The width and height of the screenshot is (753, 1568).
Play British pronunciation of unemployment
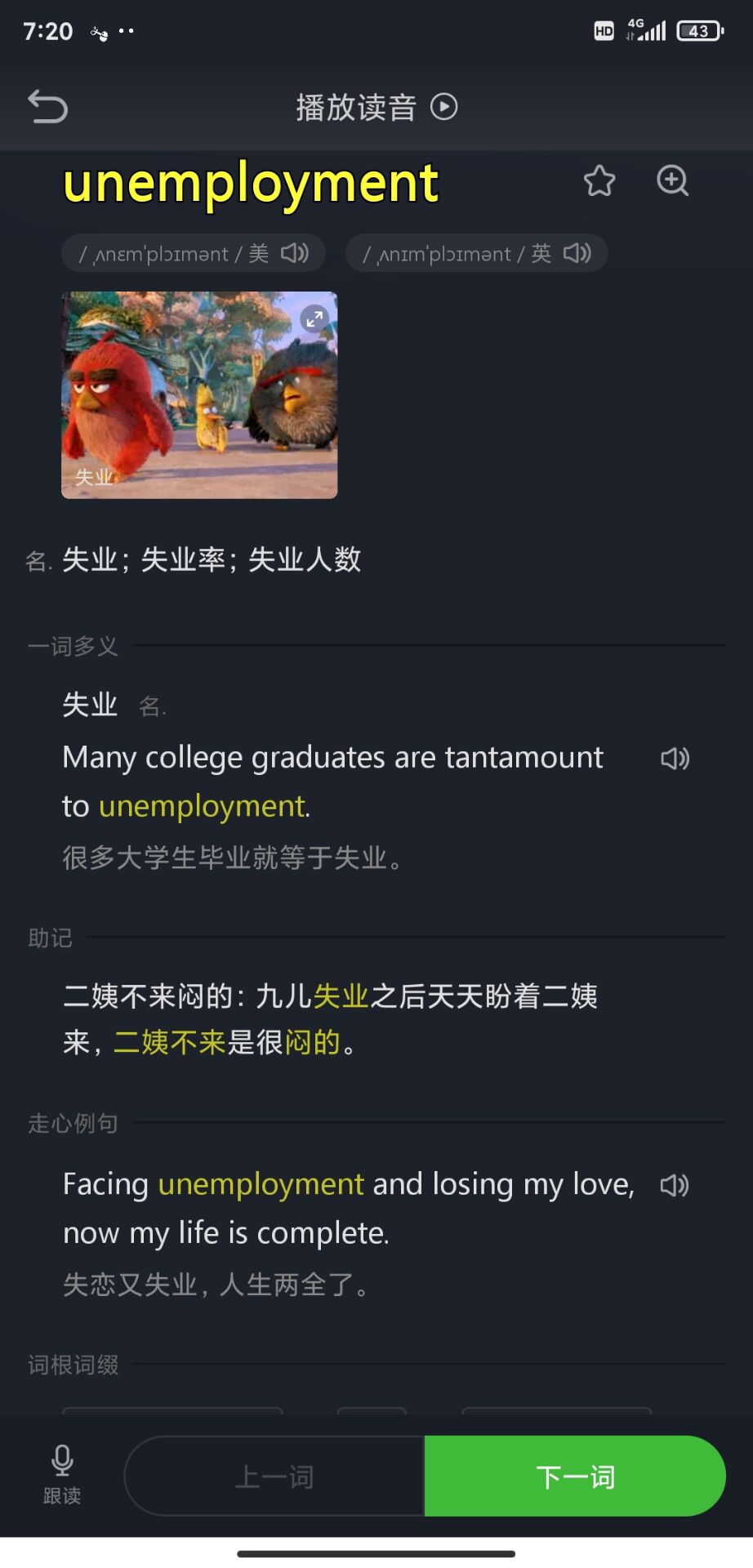pos(577,253)
